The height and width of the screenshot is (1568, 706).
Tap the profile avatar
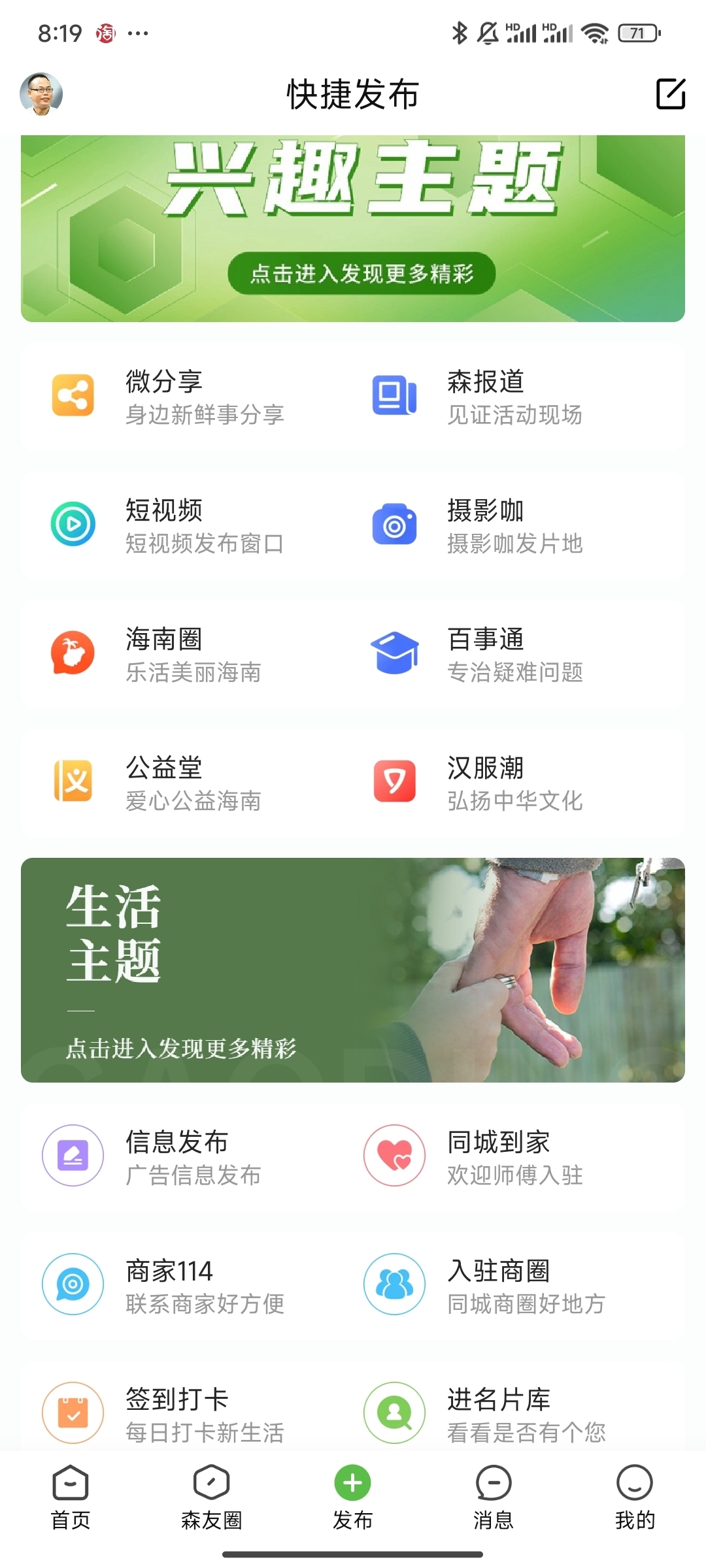click(41, 94)
